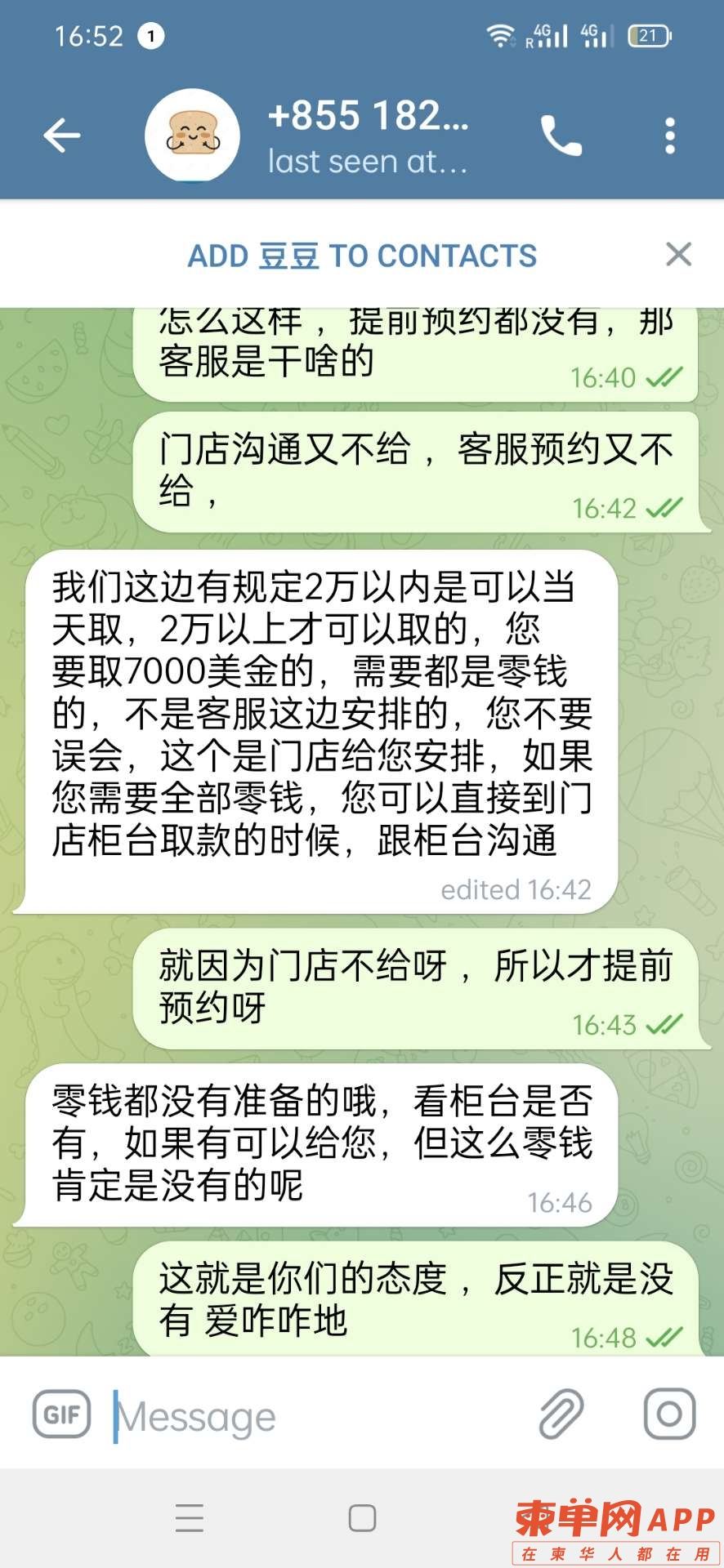Start a voice call with this number

[561, 136]
